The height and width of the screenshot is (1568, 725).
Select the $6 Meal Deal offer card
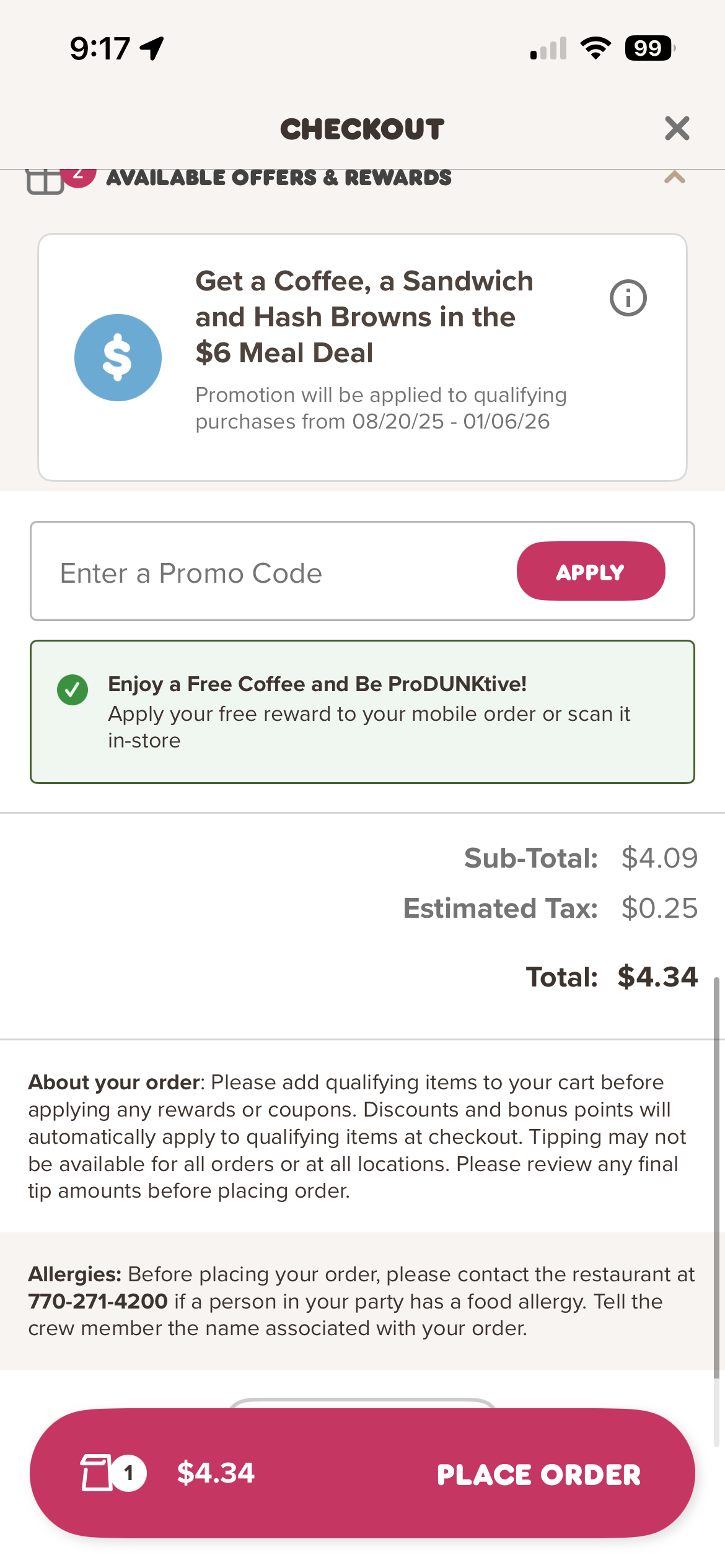(x=362, y=357)
